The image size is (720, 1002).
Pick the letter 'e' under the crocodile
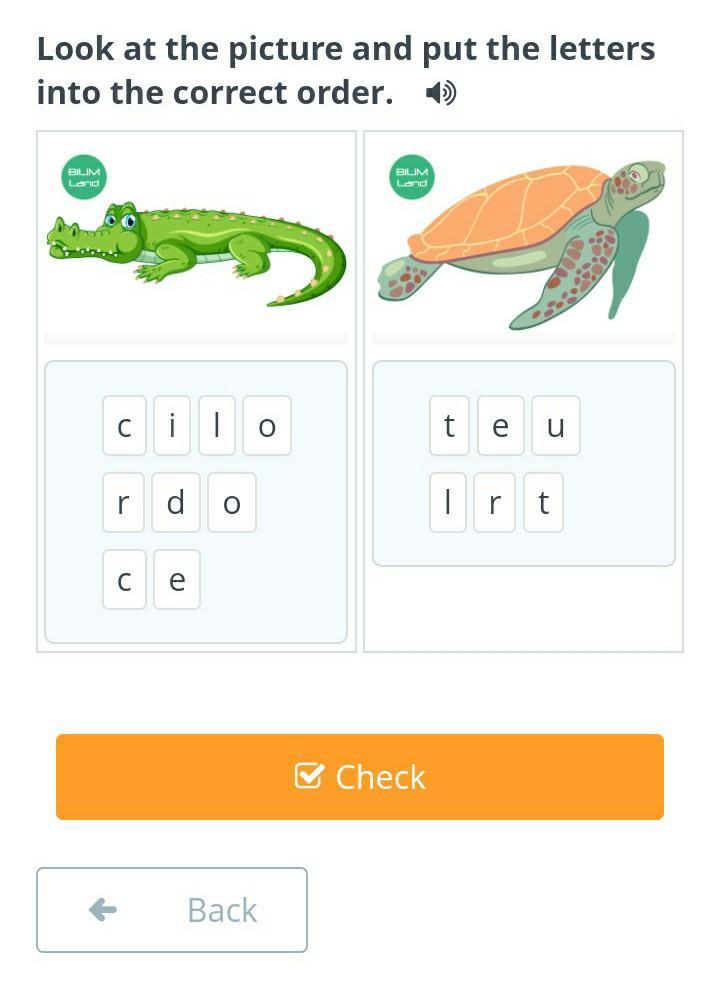click(x=177, y=580)
